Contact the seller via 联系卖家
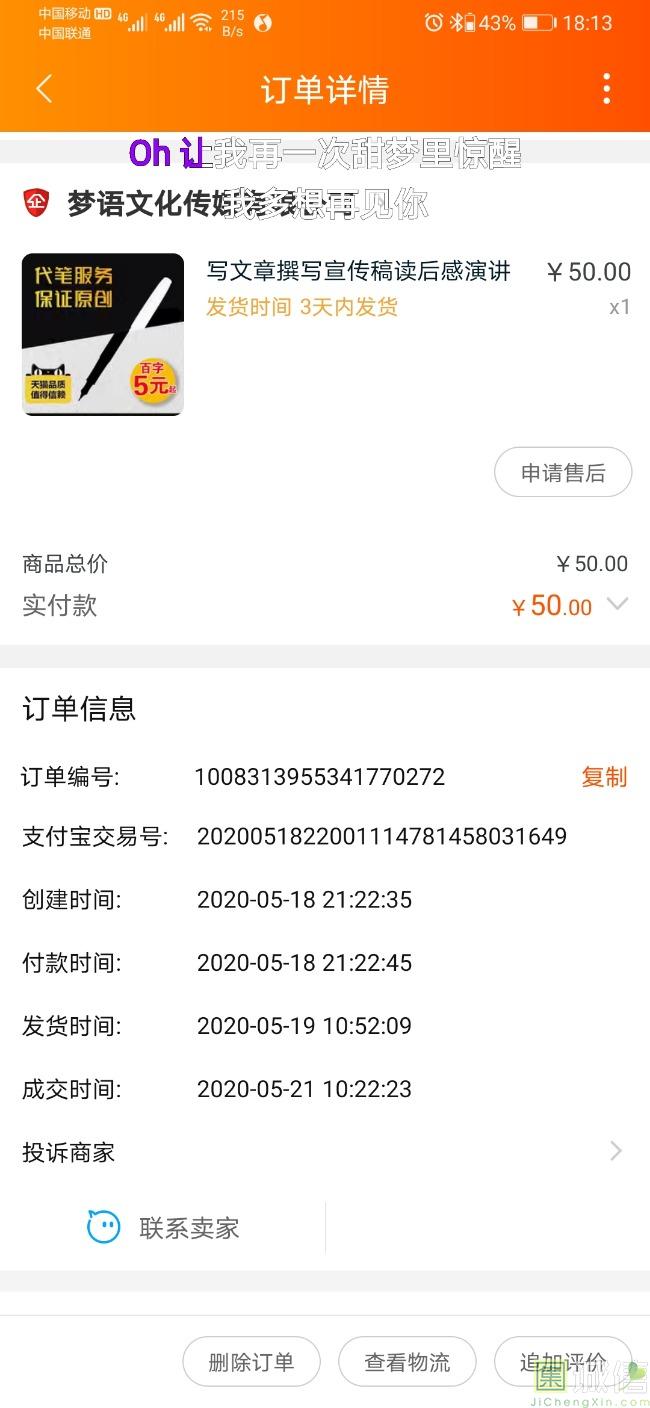This screenshot has height=1408, width=650. (164, 1228)
